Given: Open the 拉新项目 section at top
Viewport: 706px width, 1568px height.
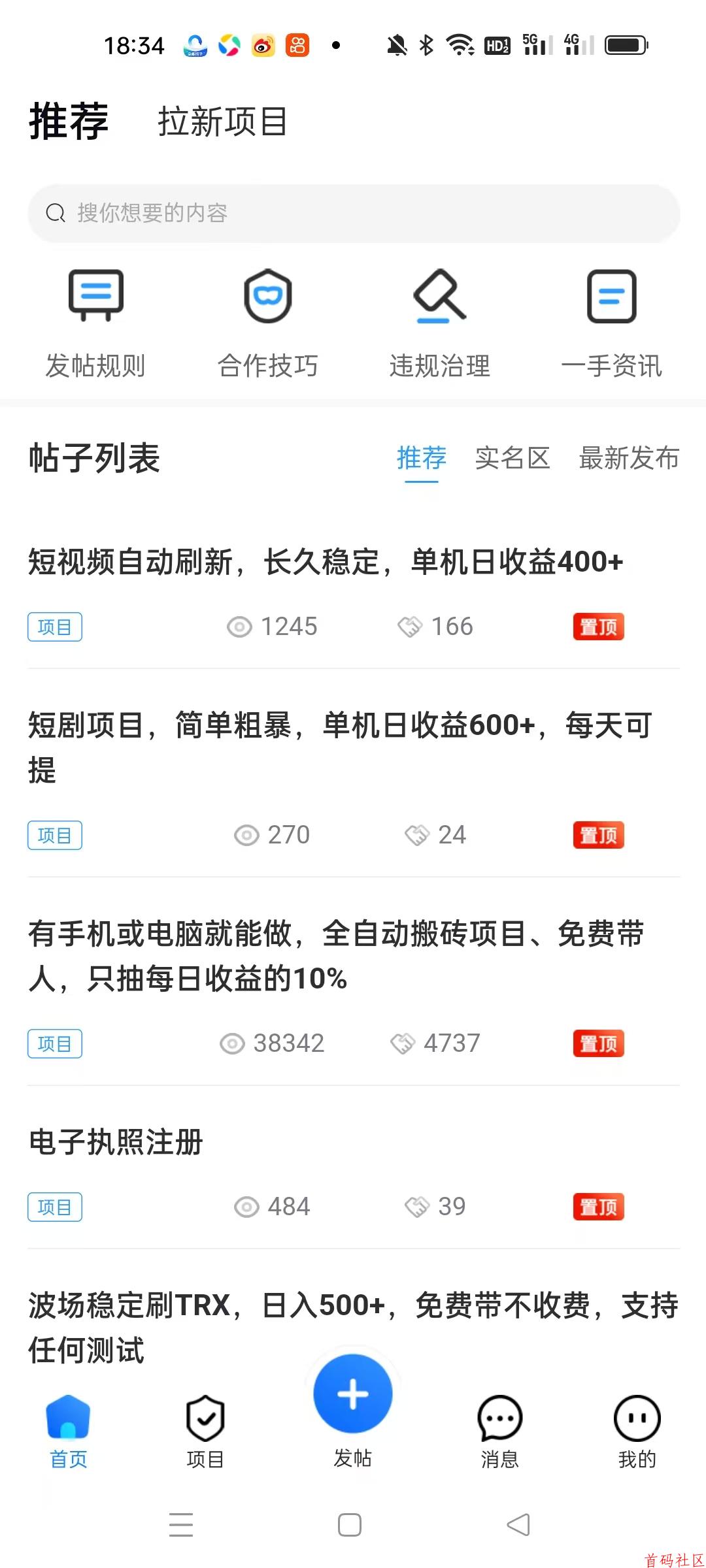Looking at the screenshot, I should tap(223, 123).
